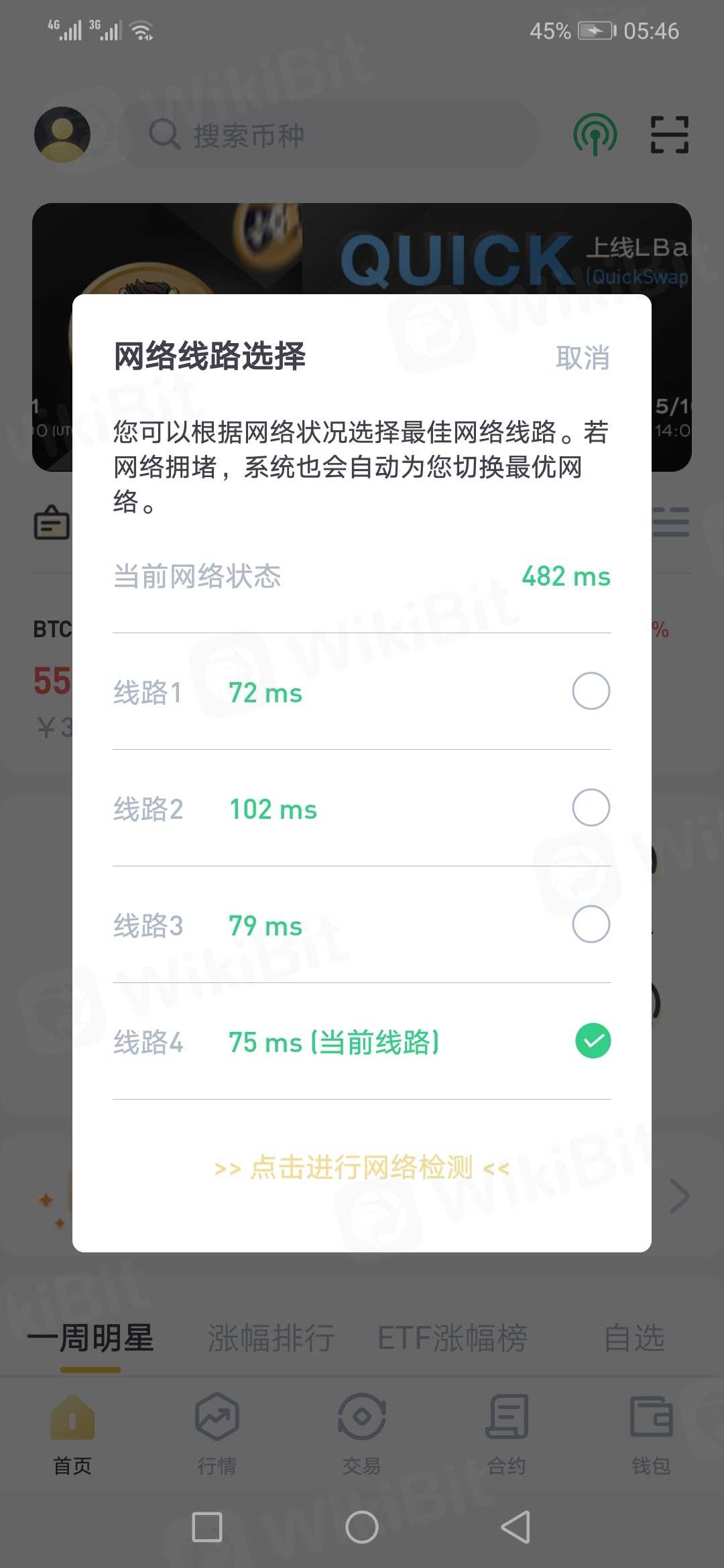
Task: Run network detection via 点击进行网络检测
Action: click(362, 1167)
